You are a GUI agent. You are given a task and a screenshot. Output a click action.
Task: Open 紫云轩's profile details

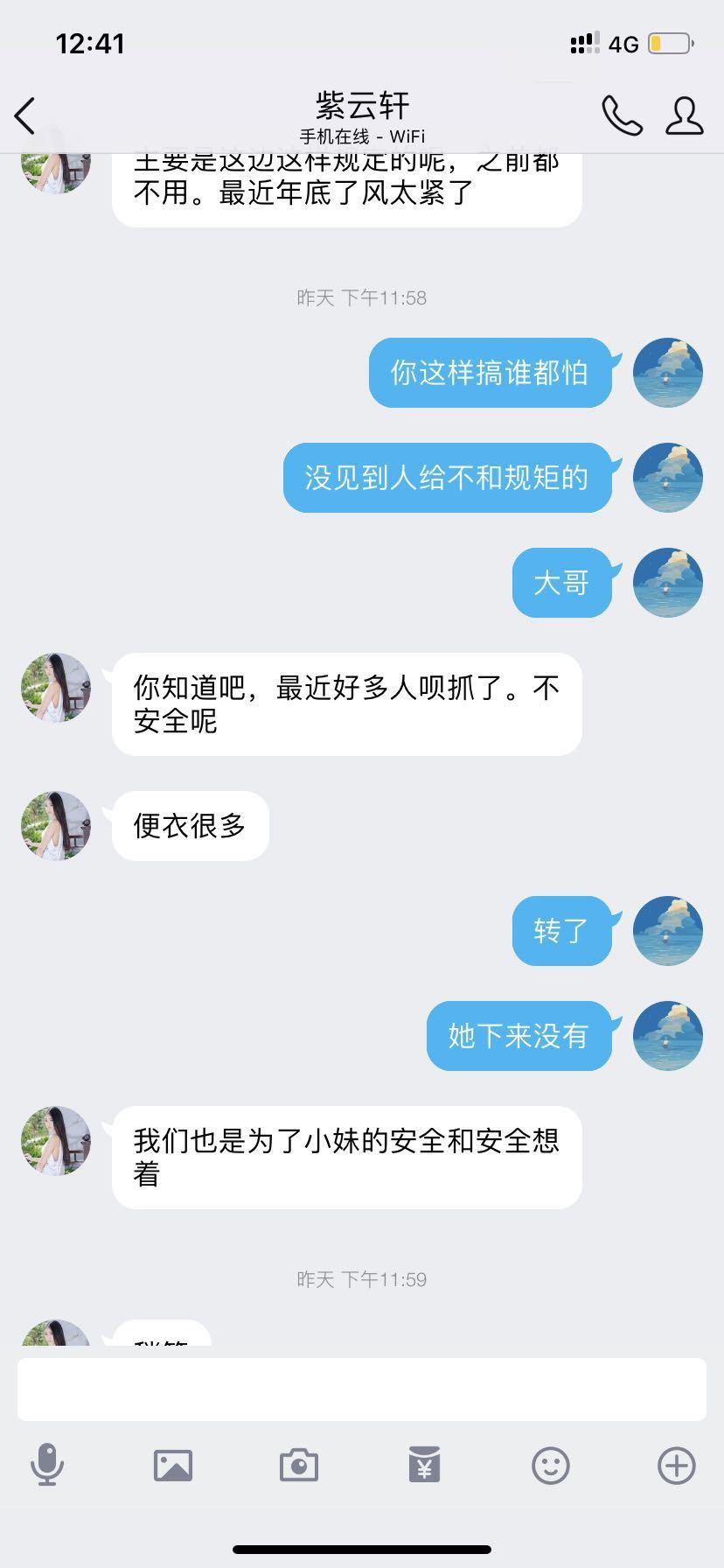(x=684, y=115)
